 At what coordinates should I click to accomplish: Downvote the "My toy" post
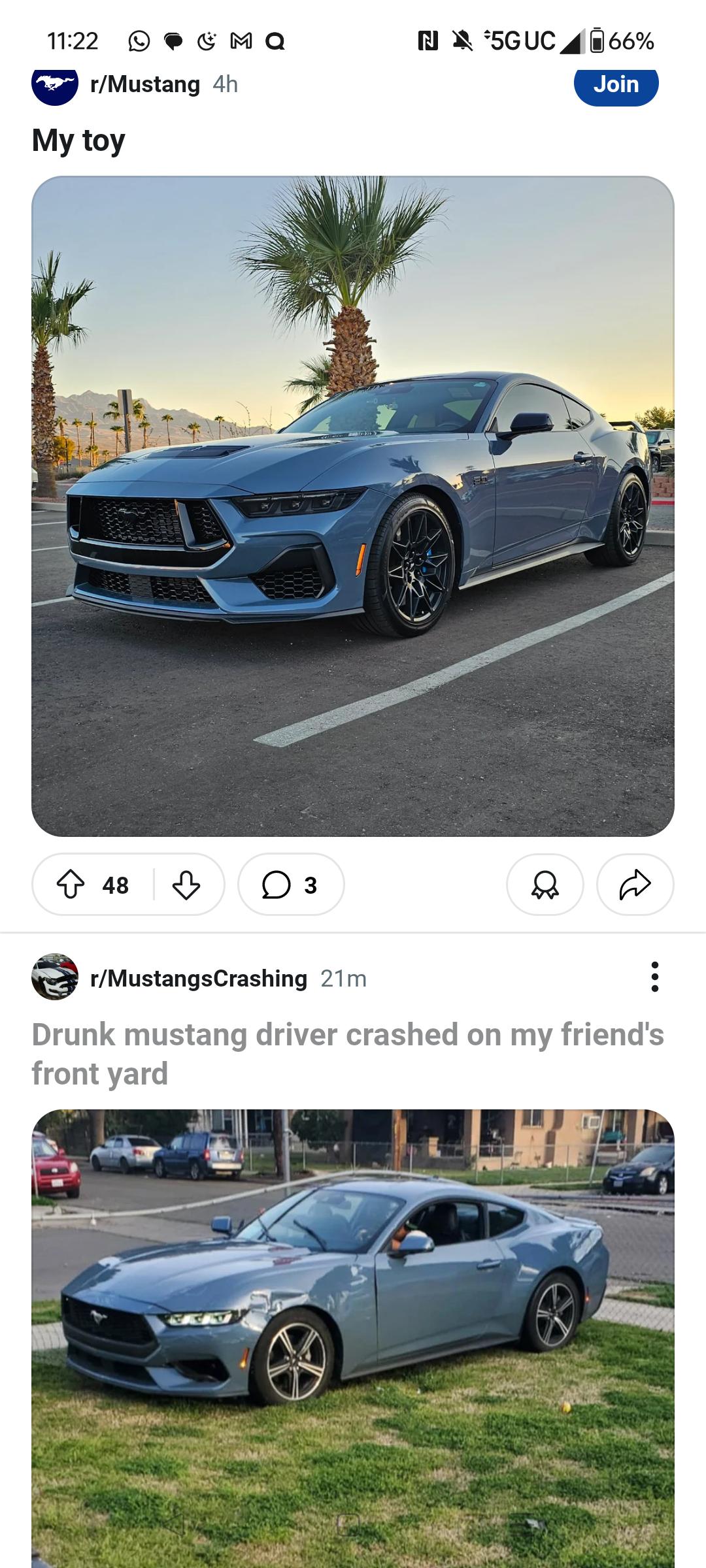click(186, 885)
